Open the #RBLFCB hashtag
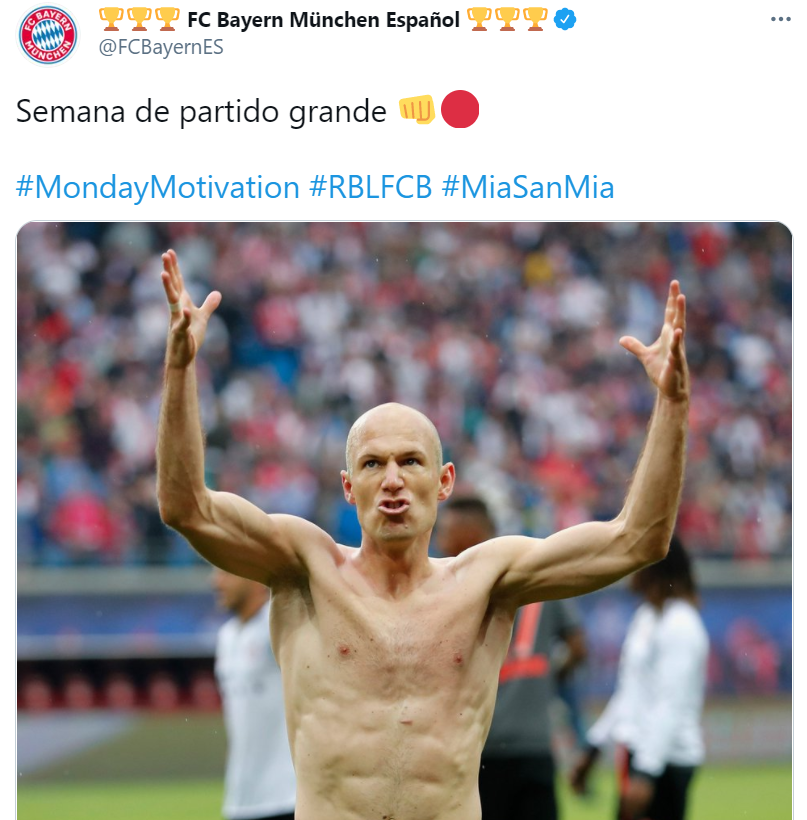The image size is (807, 820). [x=369, y=187]
